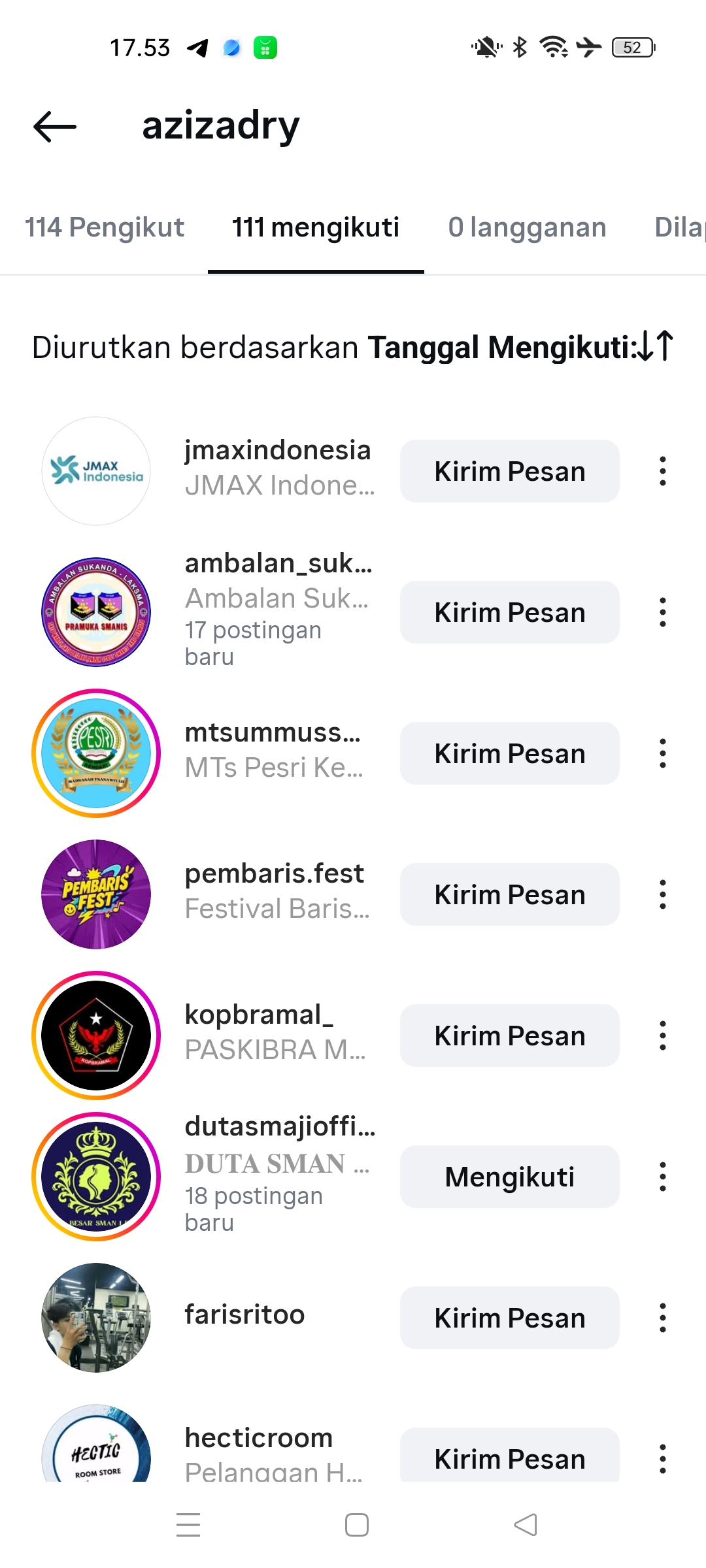Go to the phone's home screen
The image size is (706, 1568).
pyautogui.click(x=357, y=1525)
